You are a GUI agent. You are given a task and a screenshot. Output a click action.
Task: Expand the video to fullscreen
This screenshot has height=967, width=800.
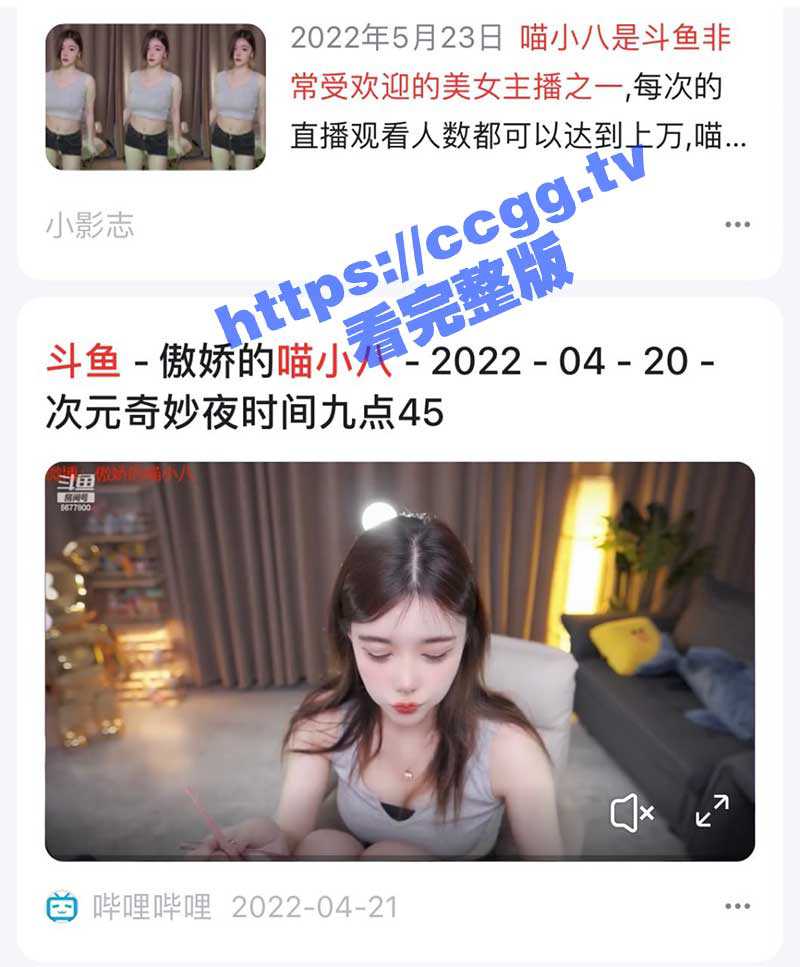pos(712,812)
